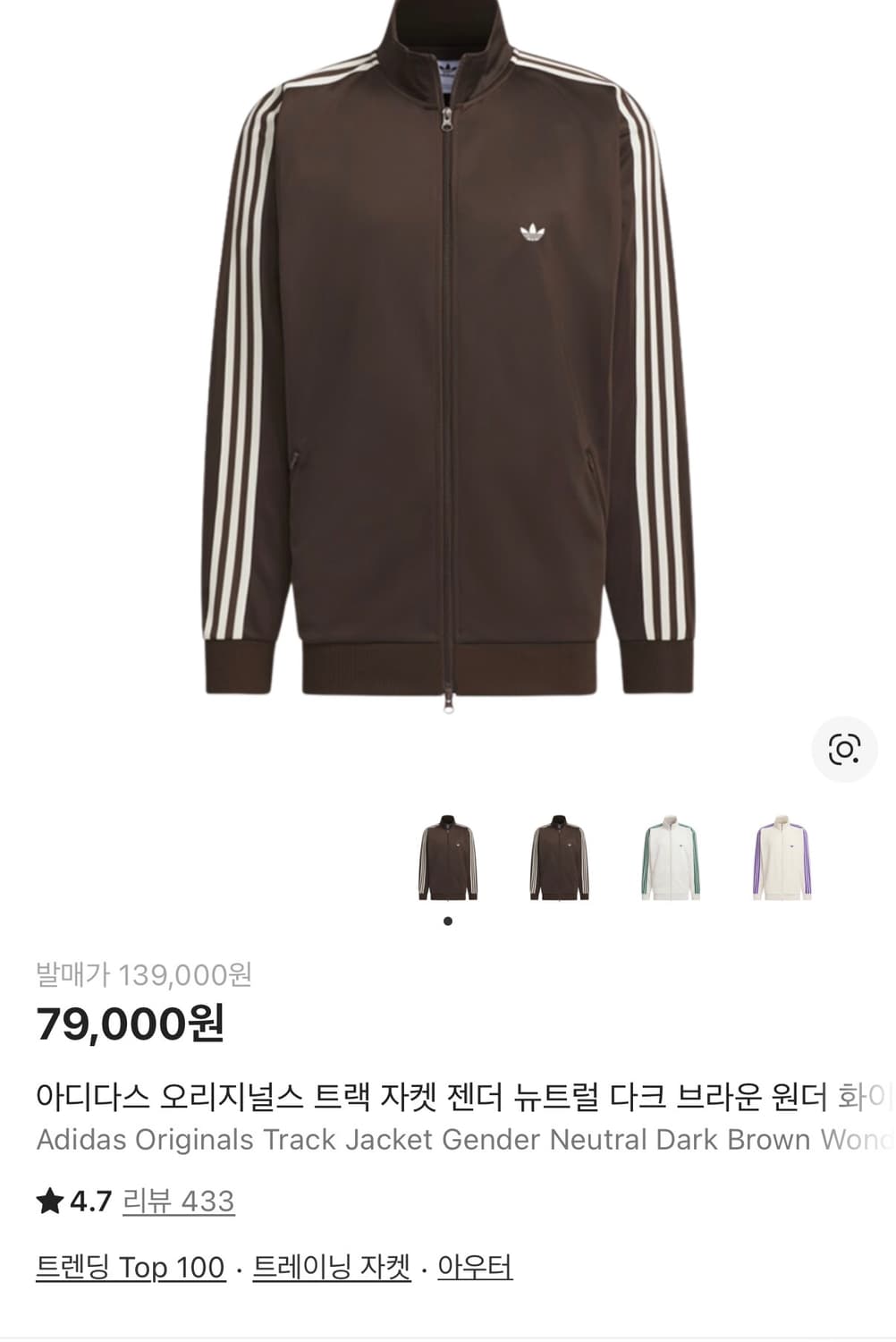Click the carousel page indicator dot
The image size is (896, 1342).
[448, 920]
